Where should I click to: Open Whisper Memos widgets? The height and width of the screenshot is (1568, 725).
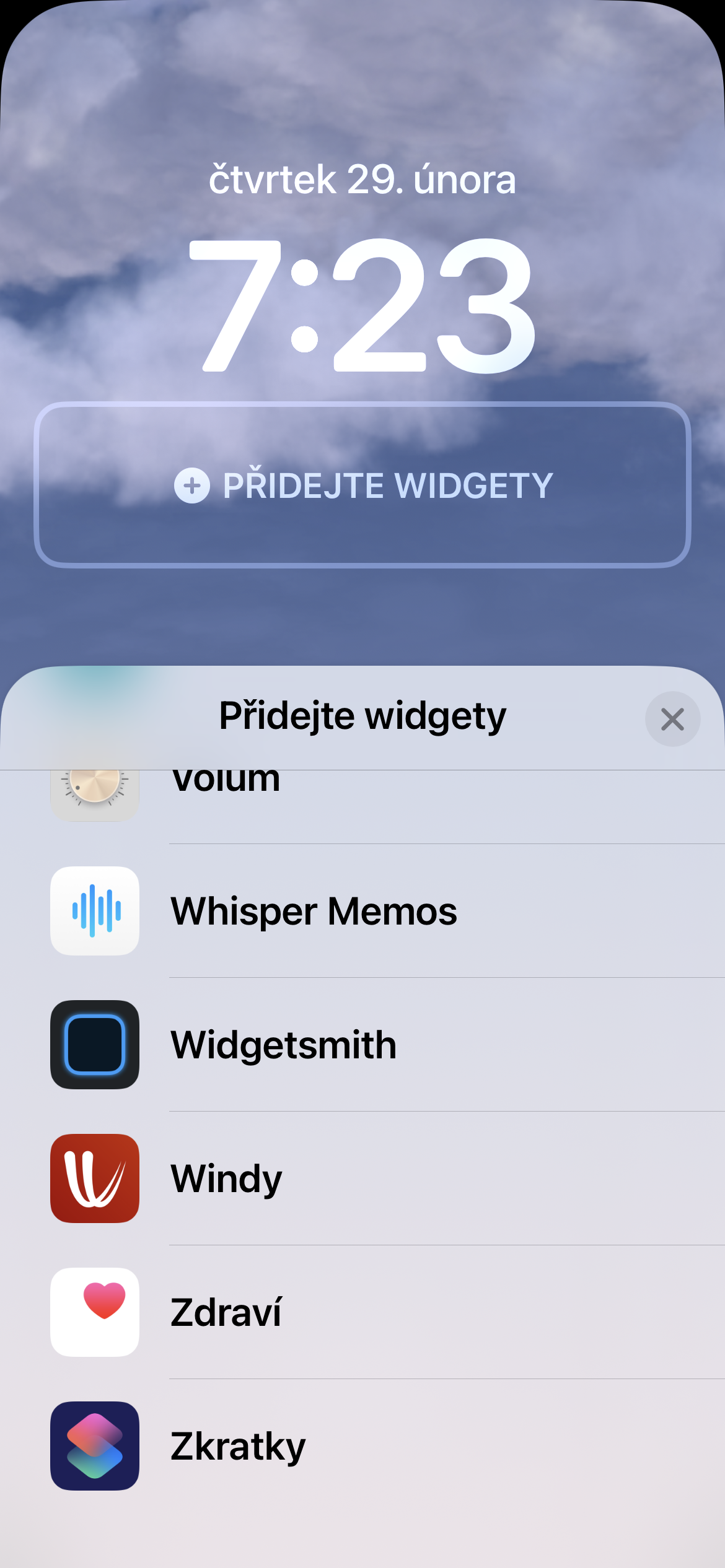tap(362, 911)
